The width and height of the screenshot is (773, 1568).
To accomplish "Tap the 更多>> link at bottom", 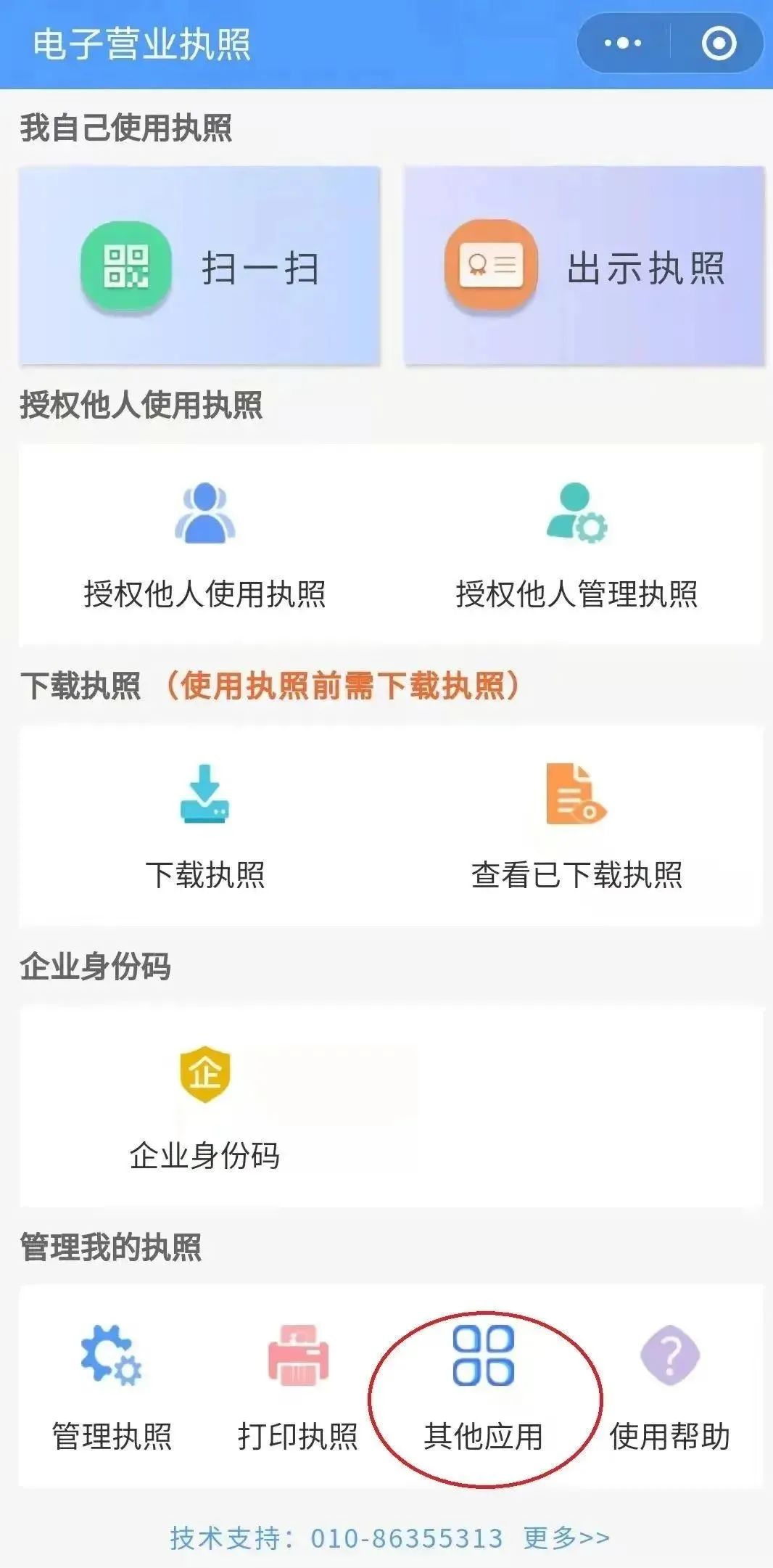I will [x=566, y=1537].
